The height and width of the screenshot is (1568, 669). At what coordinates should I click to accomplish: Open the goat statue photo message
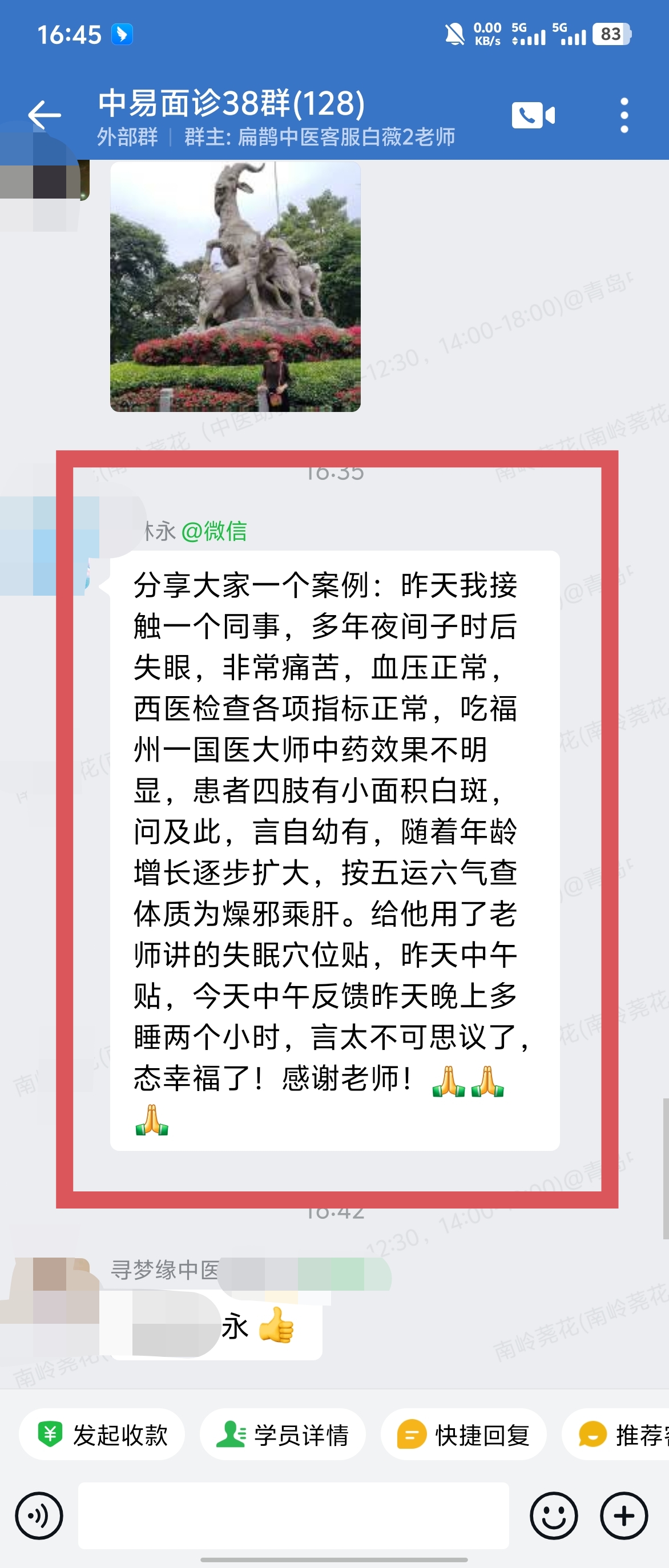click(x=235, y=286)
